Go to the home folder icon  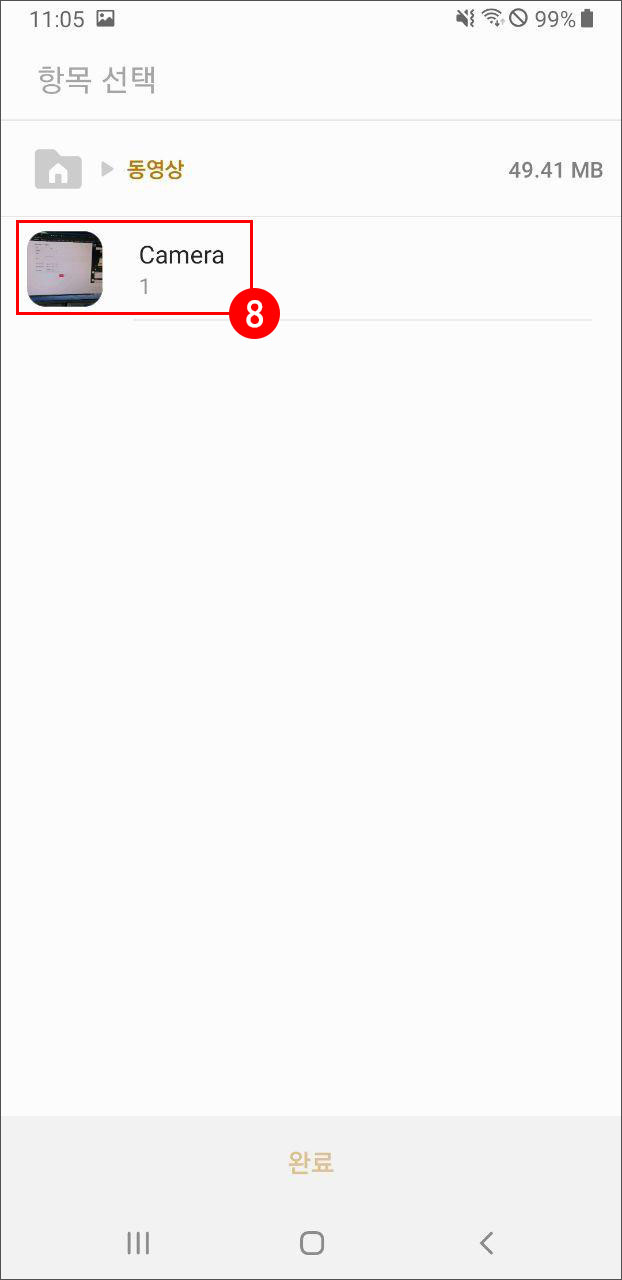[58, 169]
